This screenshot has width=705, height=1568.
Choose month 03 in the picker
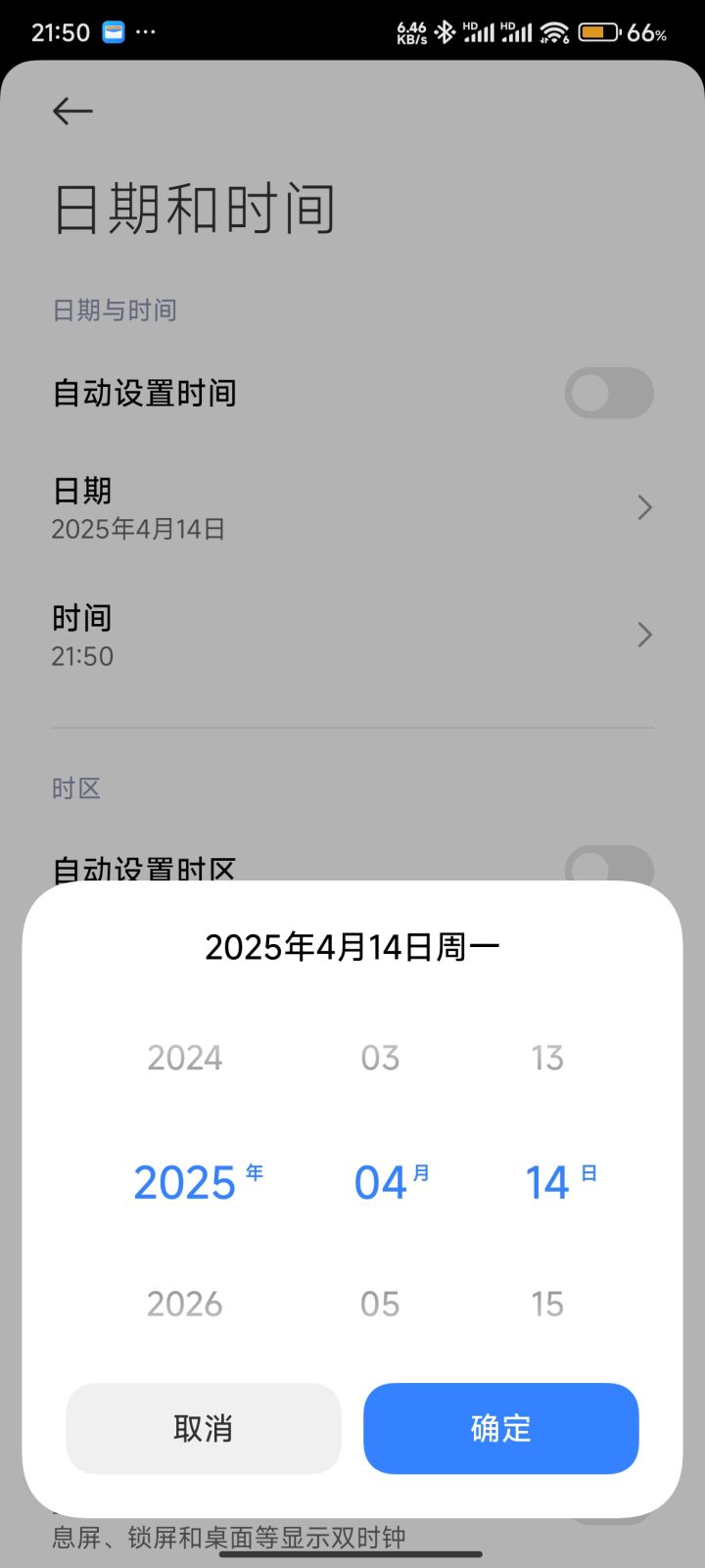pos(380,1058)
